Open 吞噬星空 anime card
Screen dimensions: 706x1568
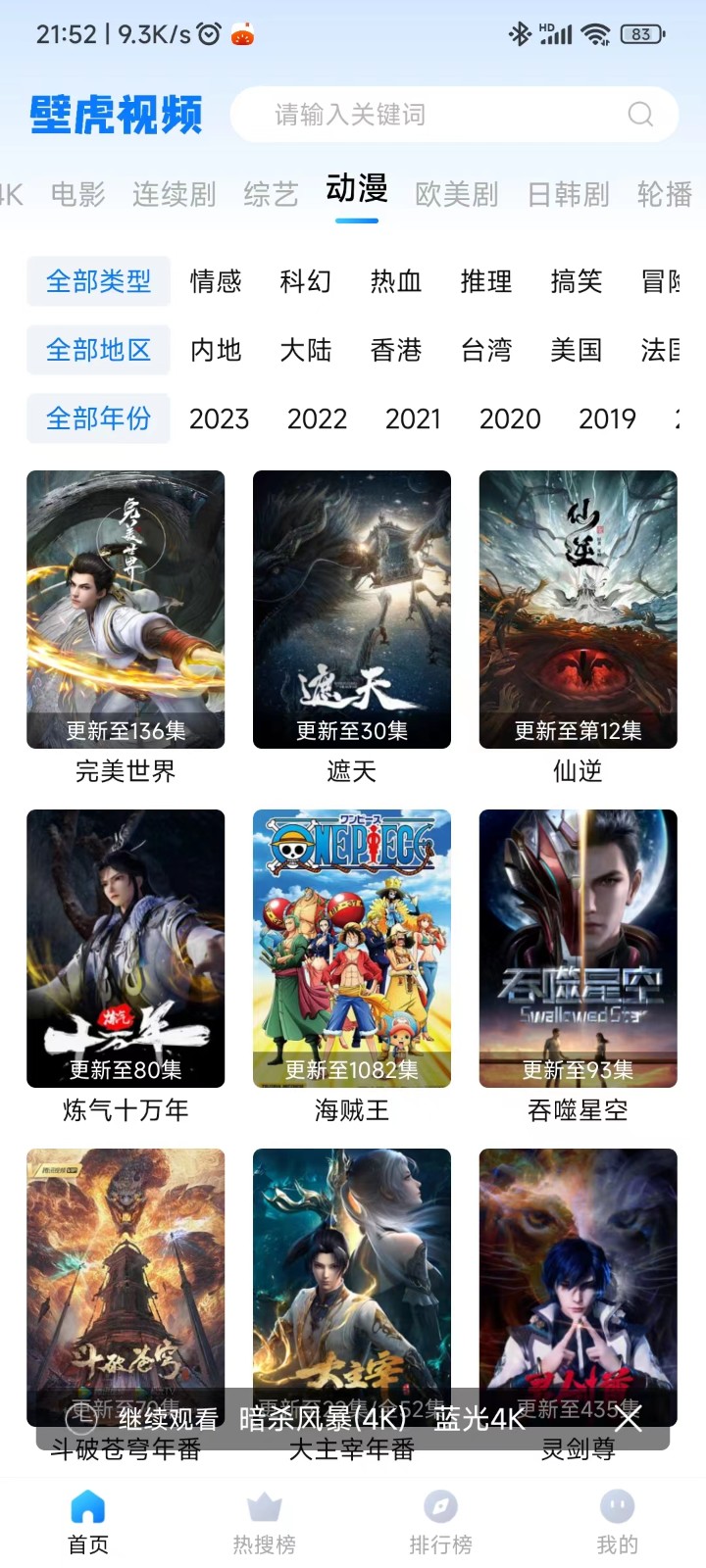pos(578,949)
